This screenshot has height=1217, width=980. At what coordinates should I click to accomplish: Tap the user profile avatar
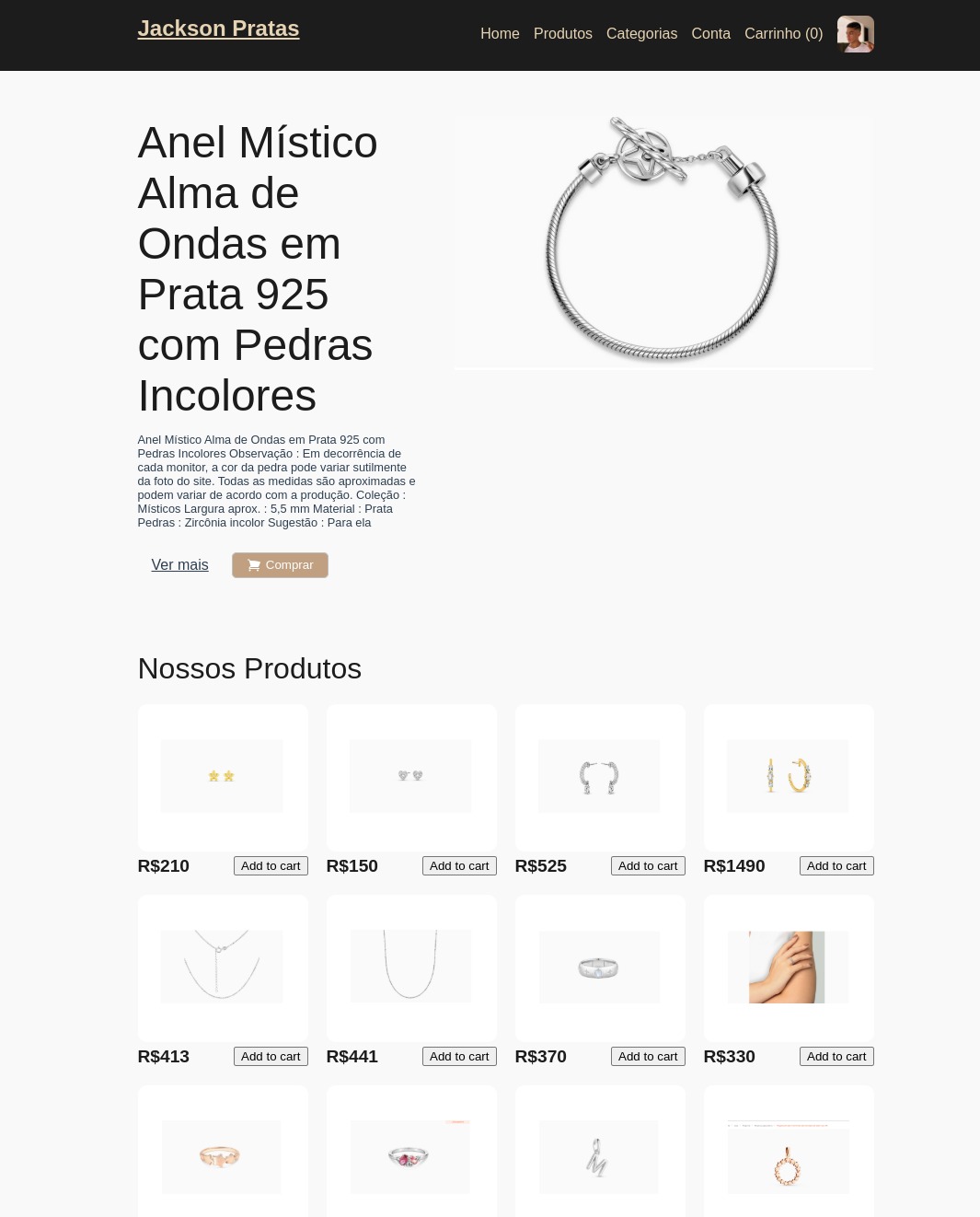click(x=855, y=34)
